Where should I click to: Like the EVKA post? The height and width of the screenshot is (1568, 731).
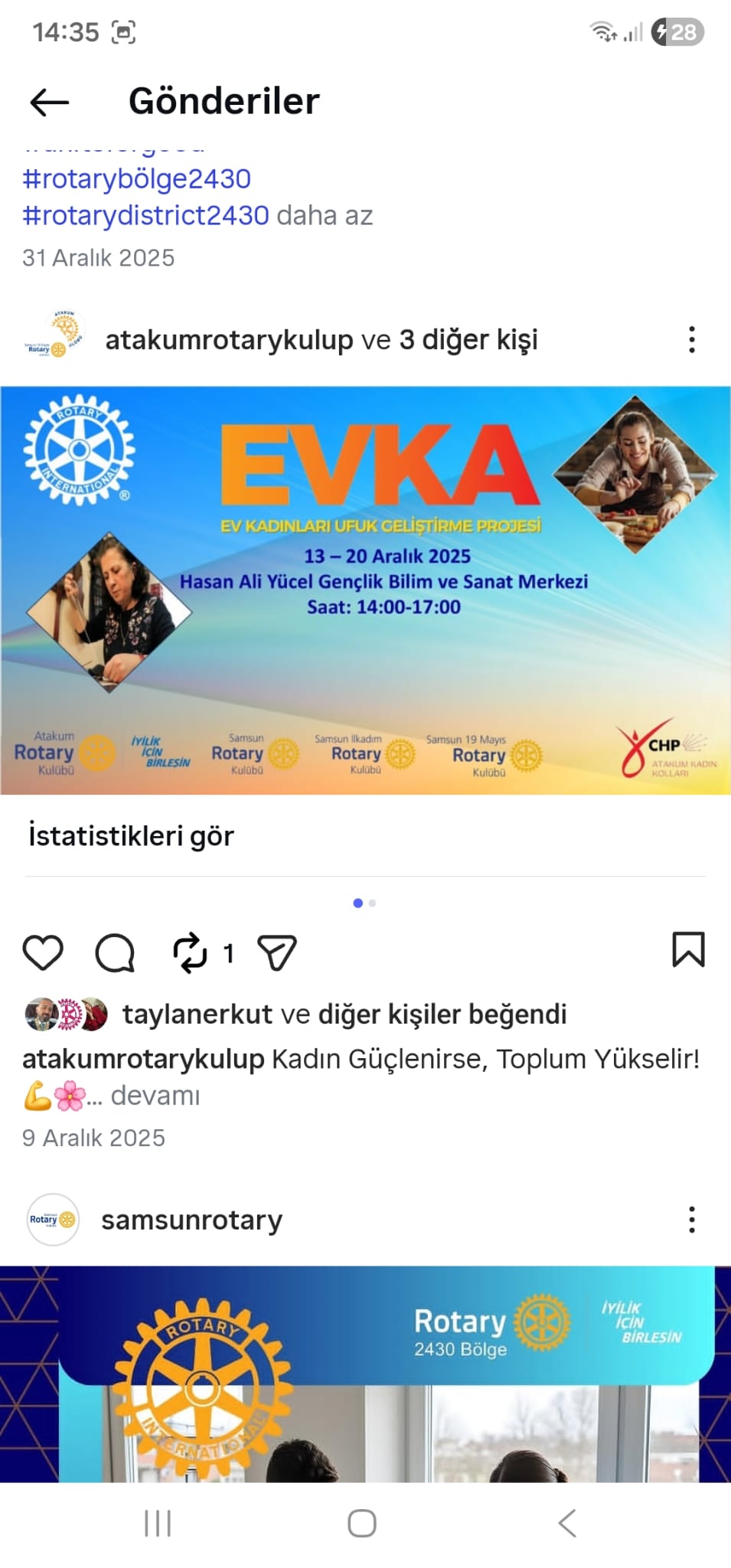43,952
